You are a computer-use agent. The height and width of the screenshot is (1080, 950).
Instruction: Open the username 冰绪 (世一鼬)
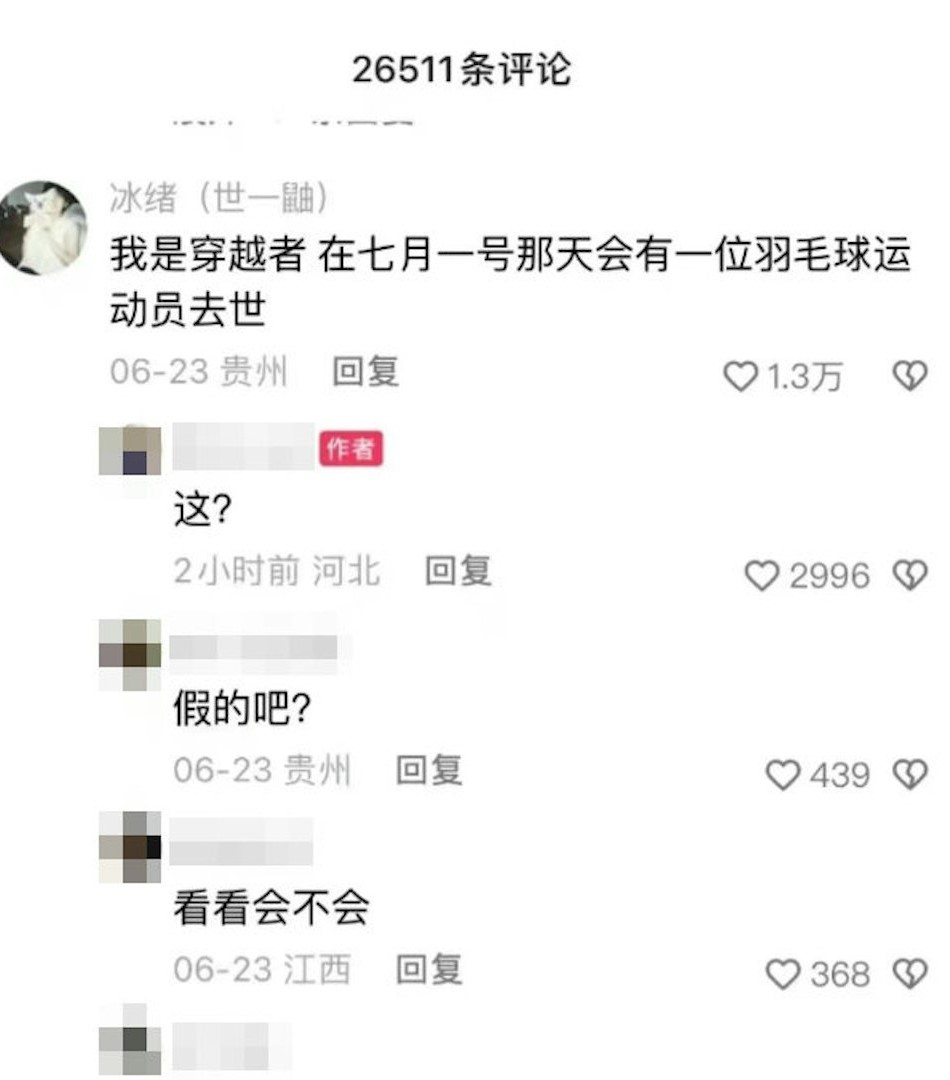pos(219,199)
